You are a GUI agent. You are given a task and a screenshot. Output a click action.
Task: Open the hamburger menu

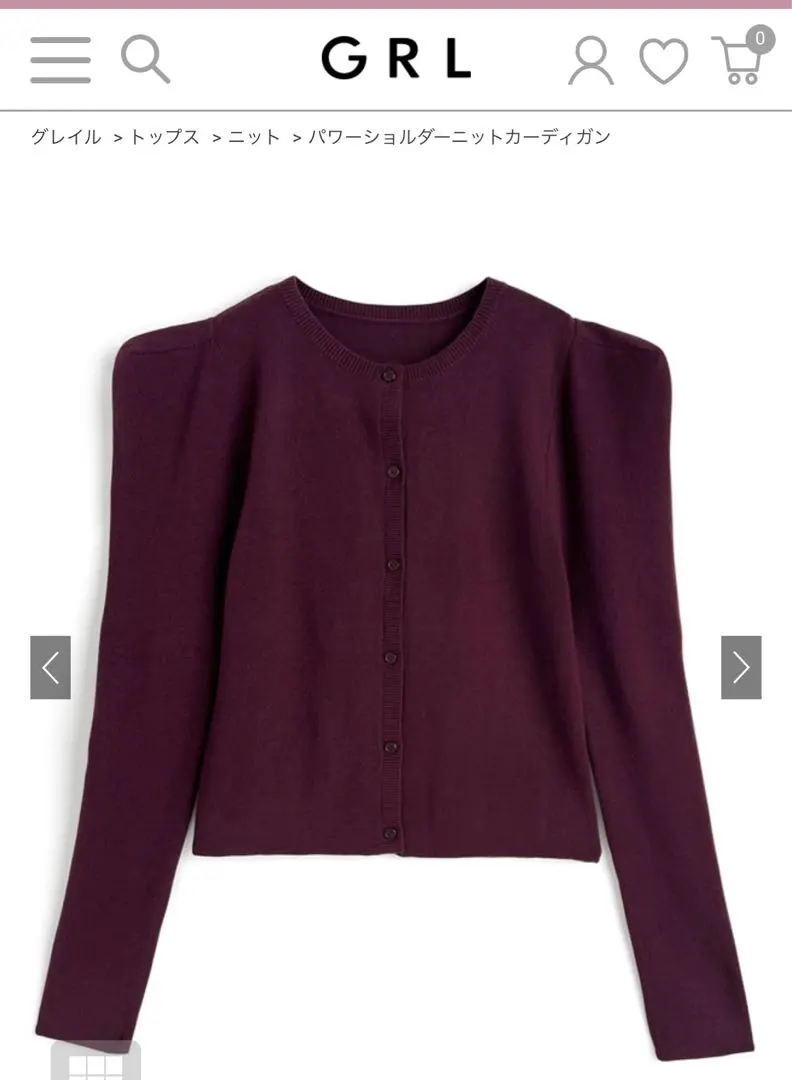[x=60, y=60]
